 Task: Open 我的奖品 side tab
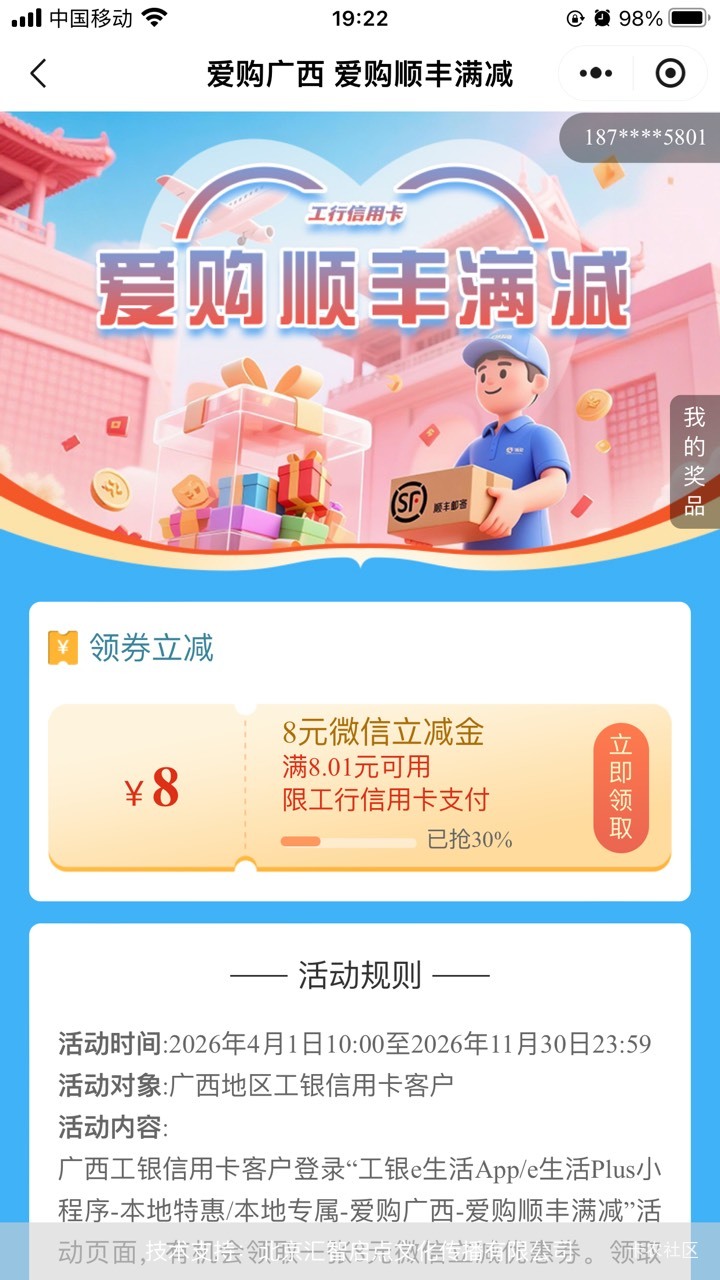[x=695, y=461]
